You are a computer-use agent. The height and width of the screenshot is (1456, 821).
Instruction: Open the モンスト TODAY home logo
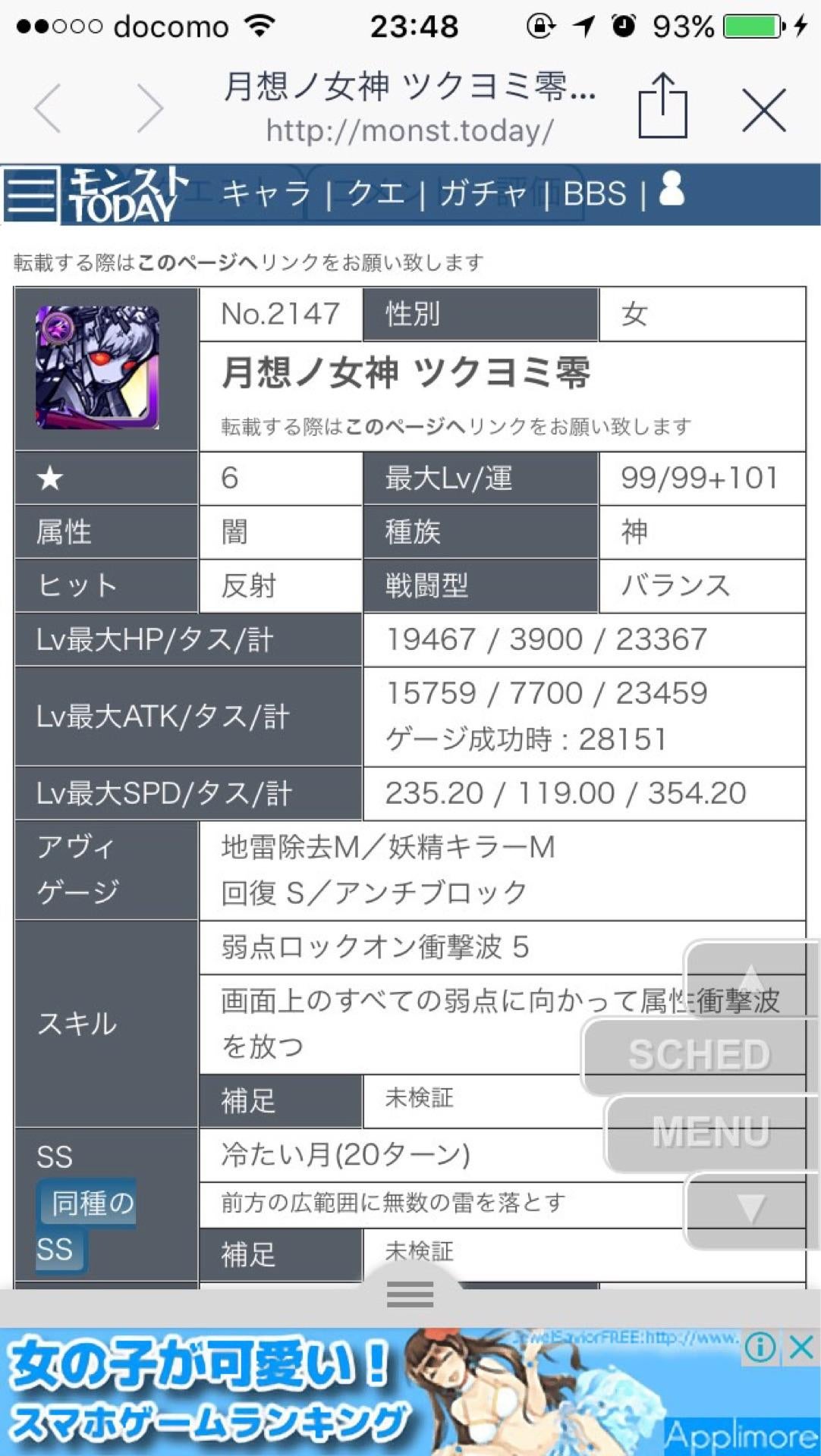(x=126, y=196)
